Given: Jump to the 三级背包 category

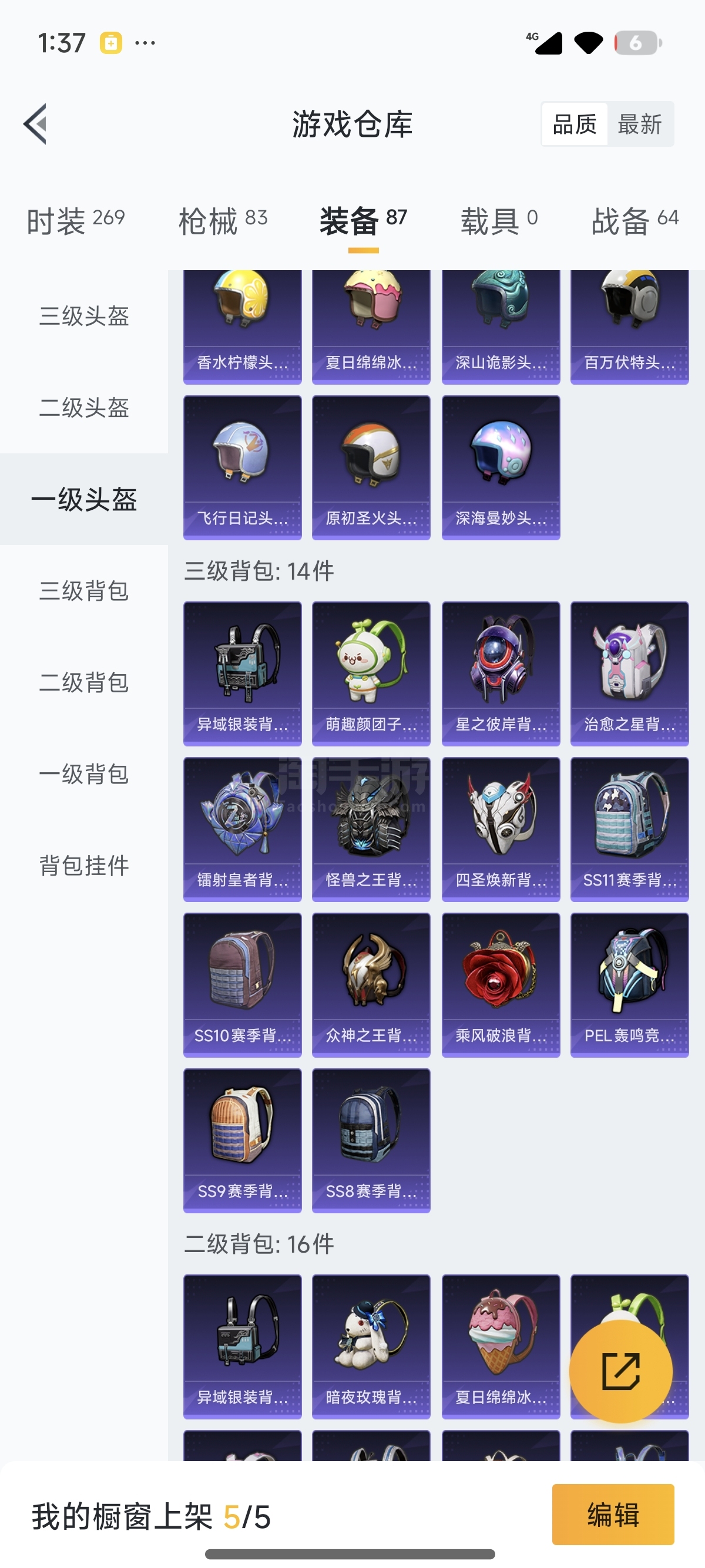Looking at the screenshot, I should [x=84, y=590].
